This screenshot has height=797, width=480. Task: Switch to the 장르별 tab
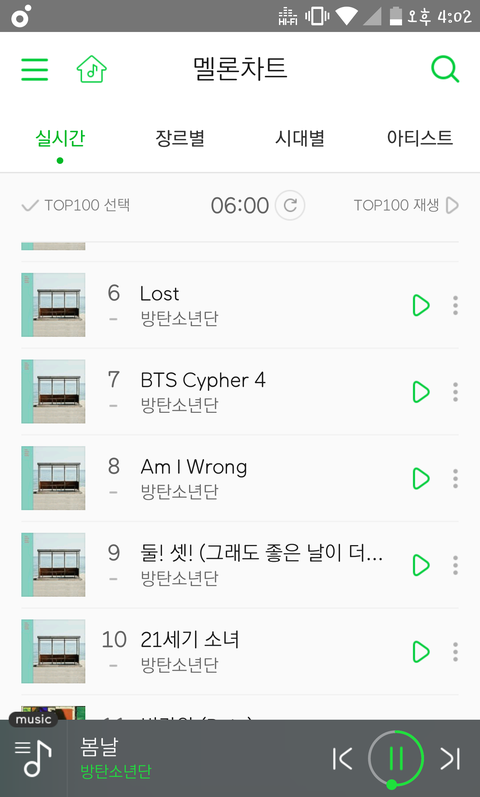180,138
